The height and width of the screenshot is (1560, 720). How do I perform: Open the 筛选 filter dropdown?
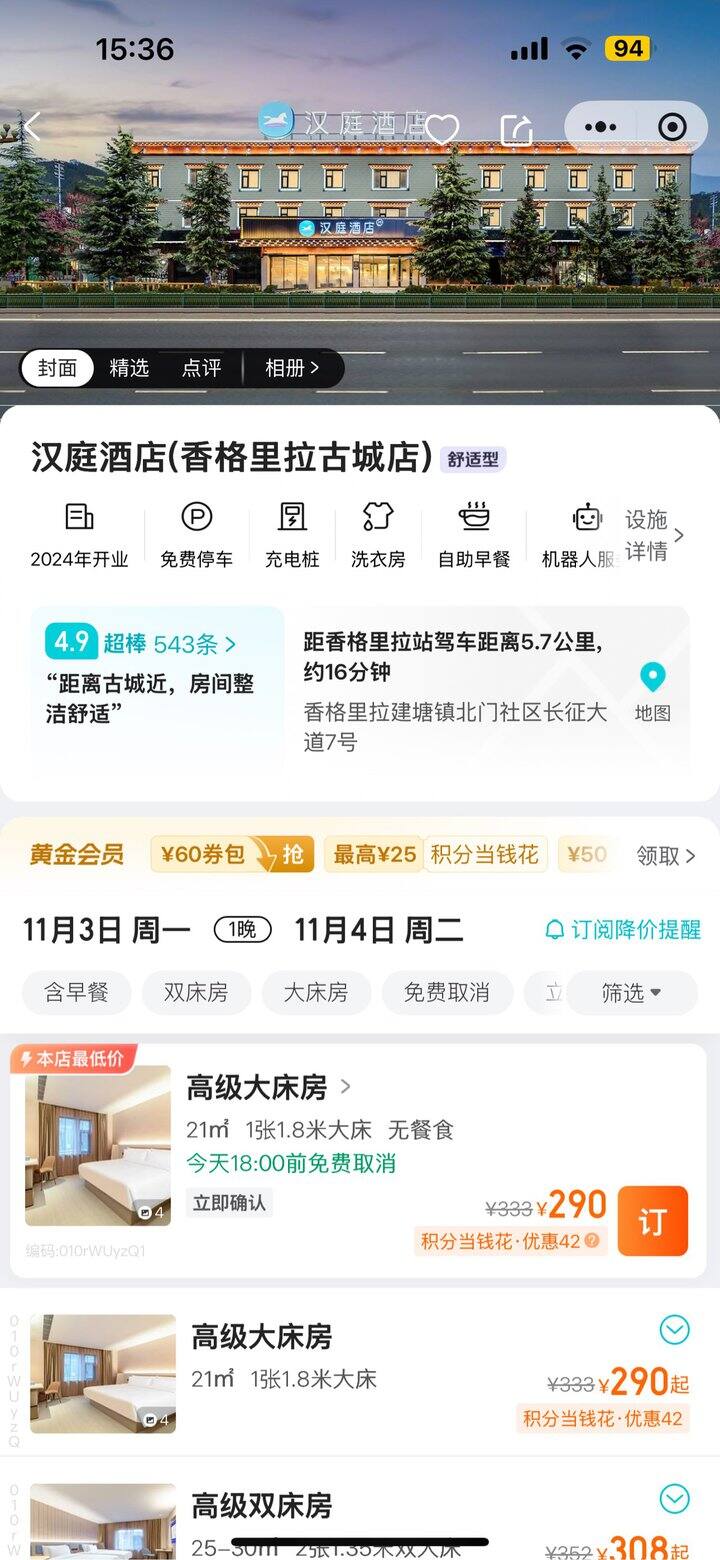(631, 992)
